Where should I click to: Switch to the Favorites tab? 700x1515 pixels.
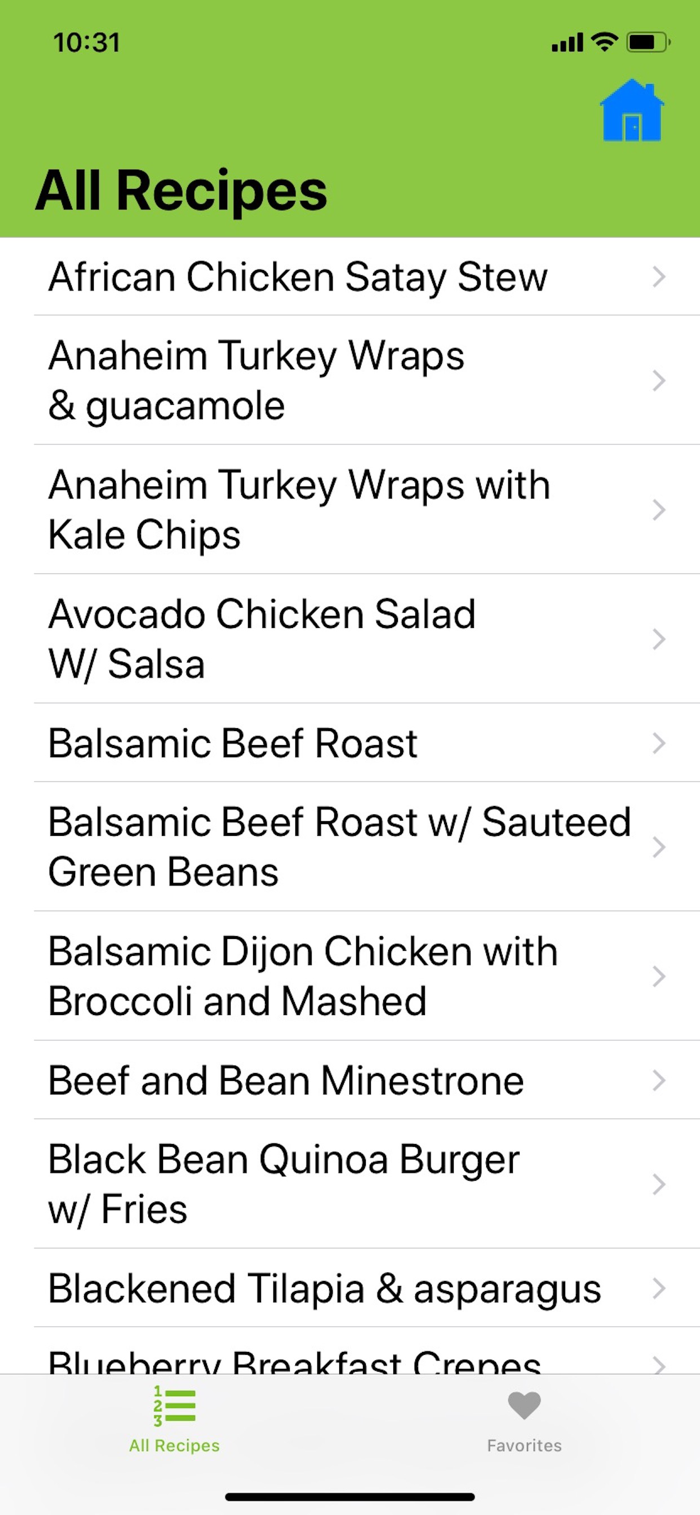click(x=524, y=1421)
